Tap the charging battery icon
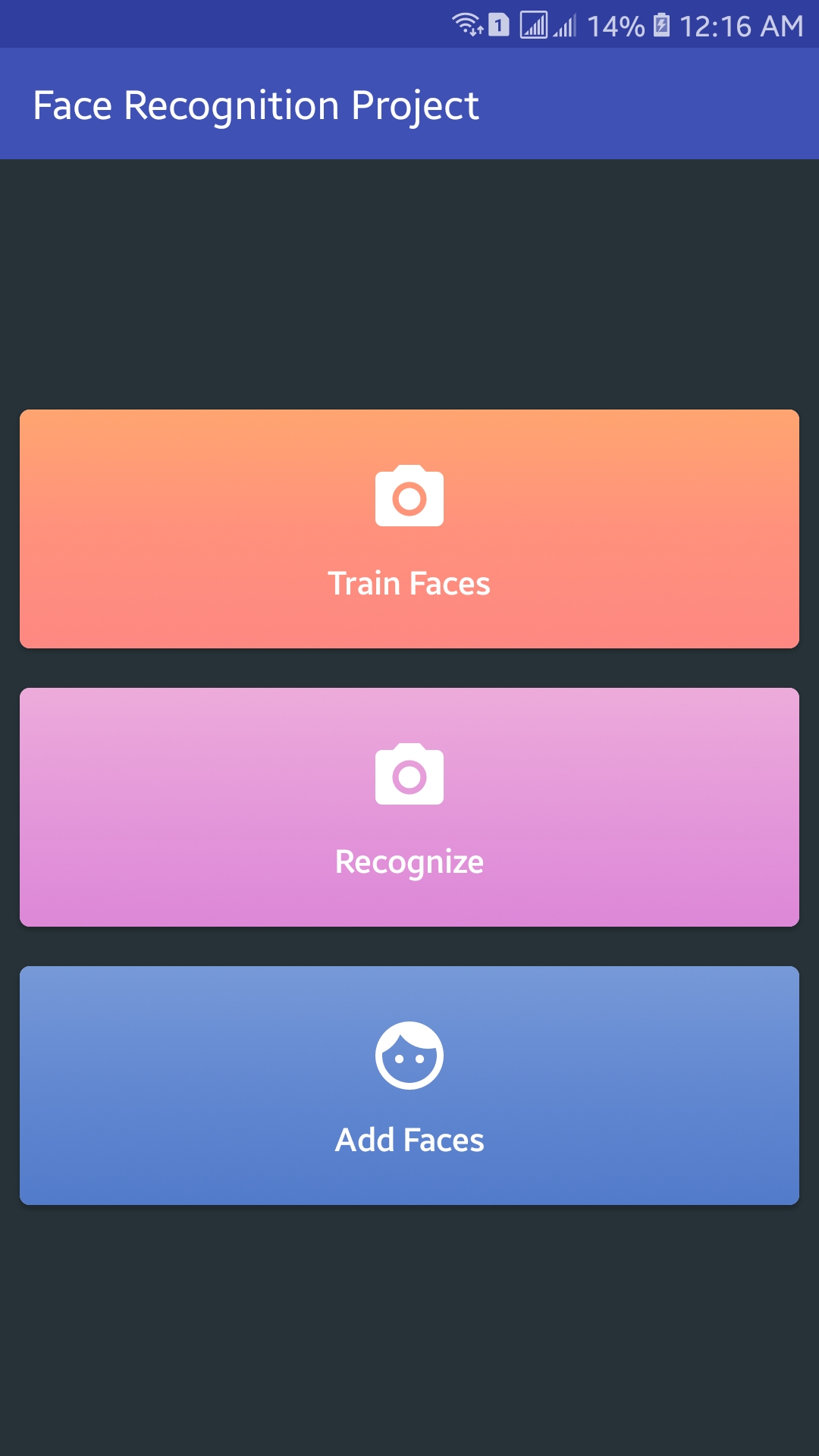 tap(662, 25)
